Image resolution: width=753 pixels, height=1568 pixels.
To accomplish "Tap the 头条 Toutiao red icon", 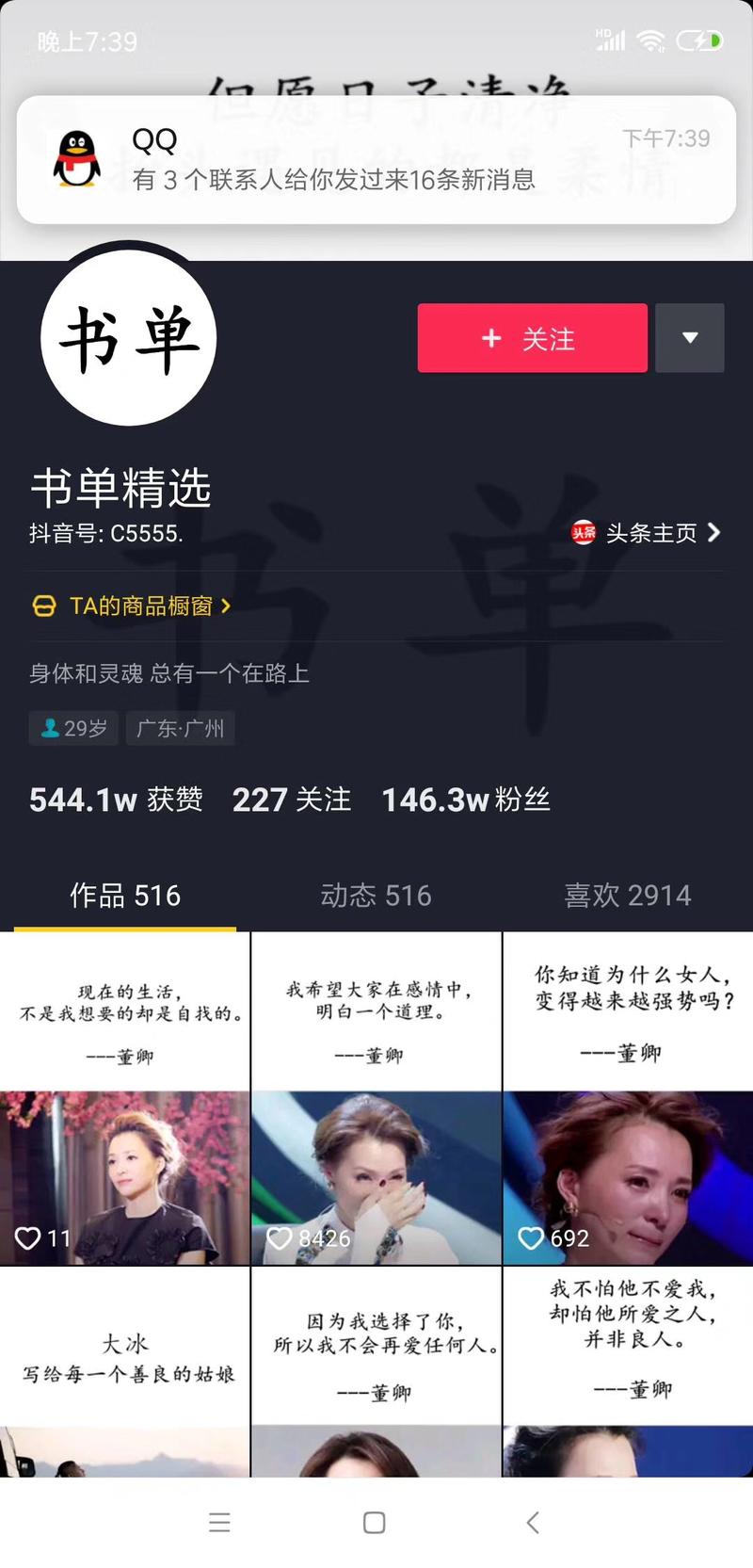I will 585,533.
